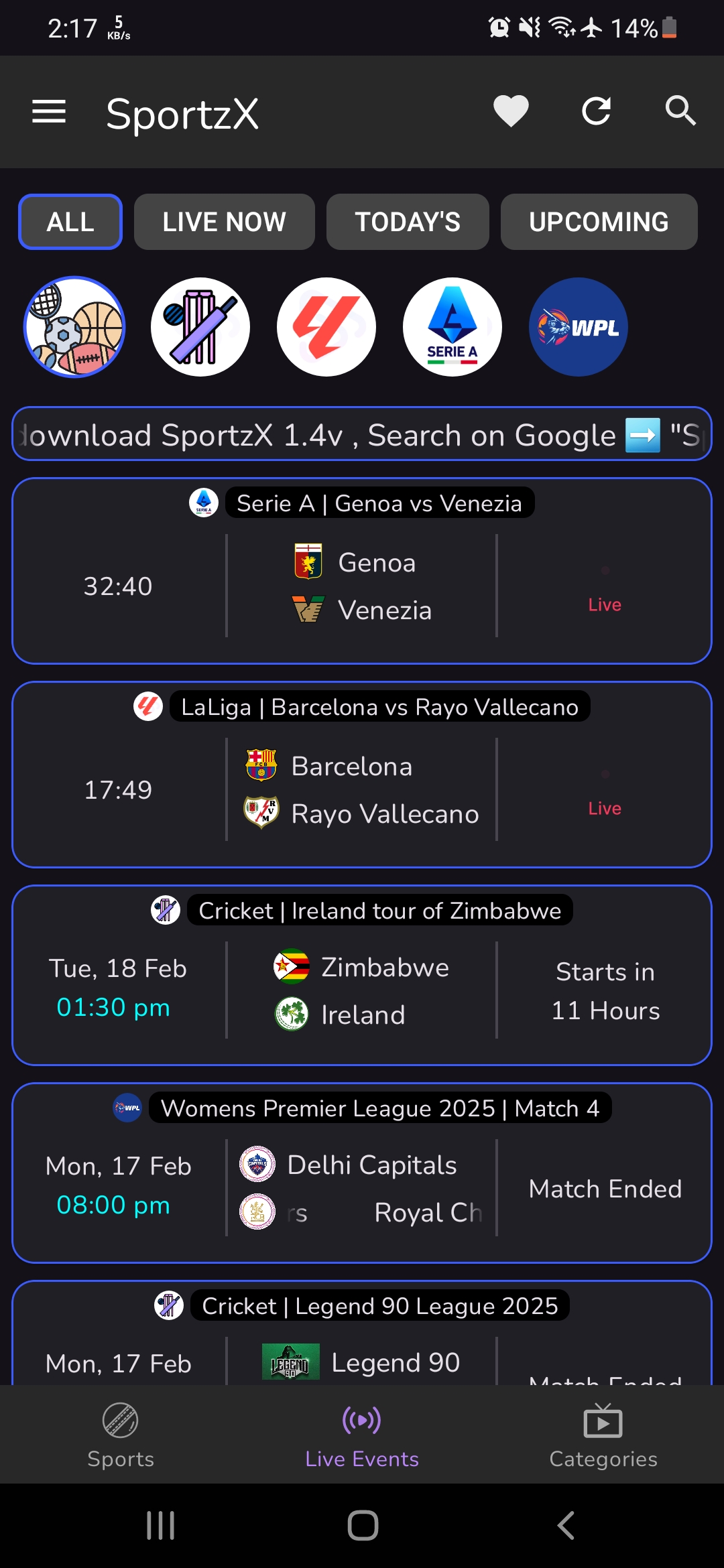Viewport: 724px width, 1568px height.
Task: Filter events by LaLiga logo
Action: click(326, 327)
